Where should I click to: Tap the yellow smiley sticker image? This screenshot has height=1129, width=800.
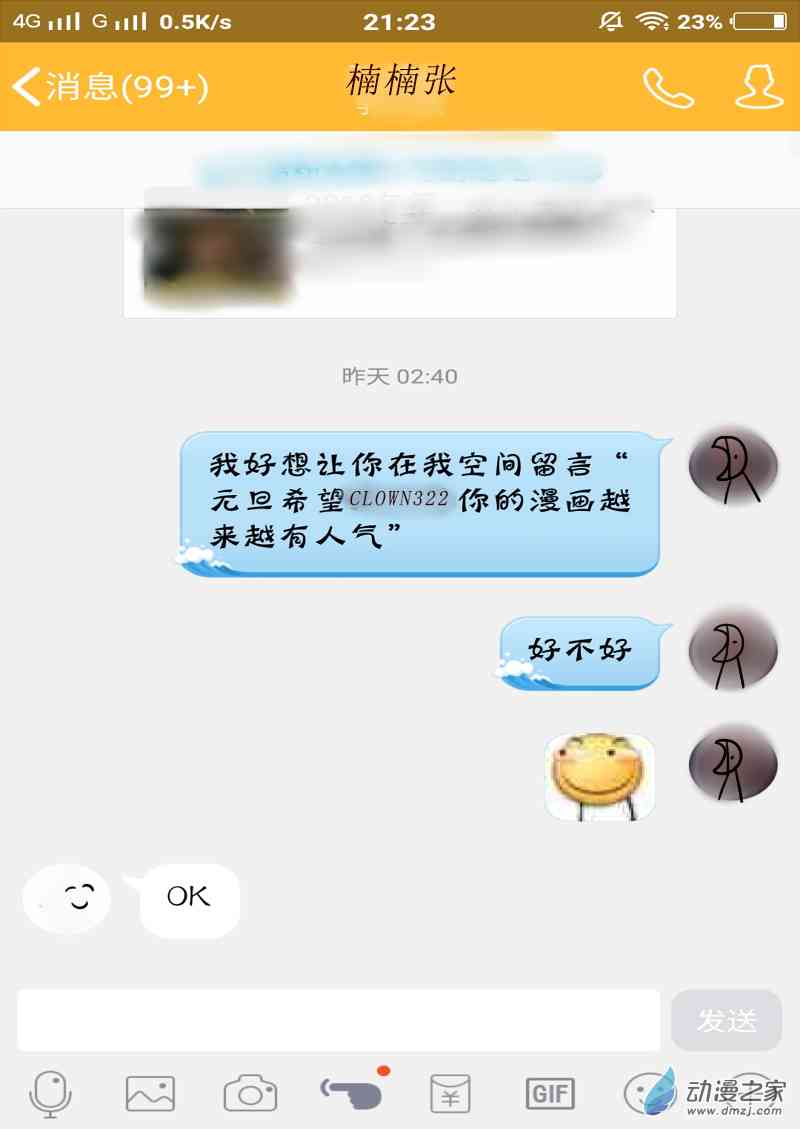[598, 776]
